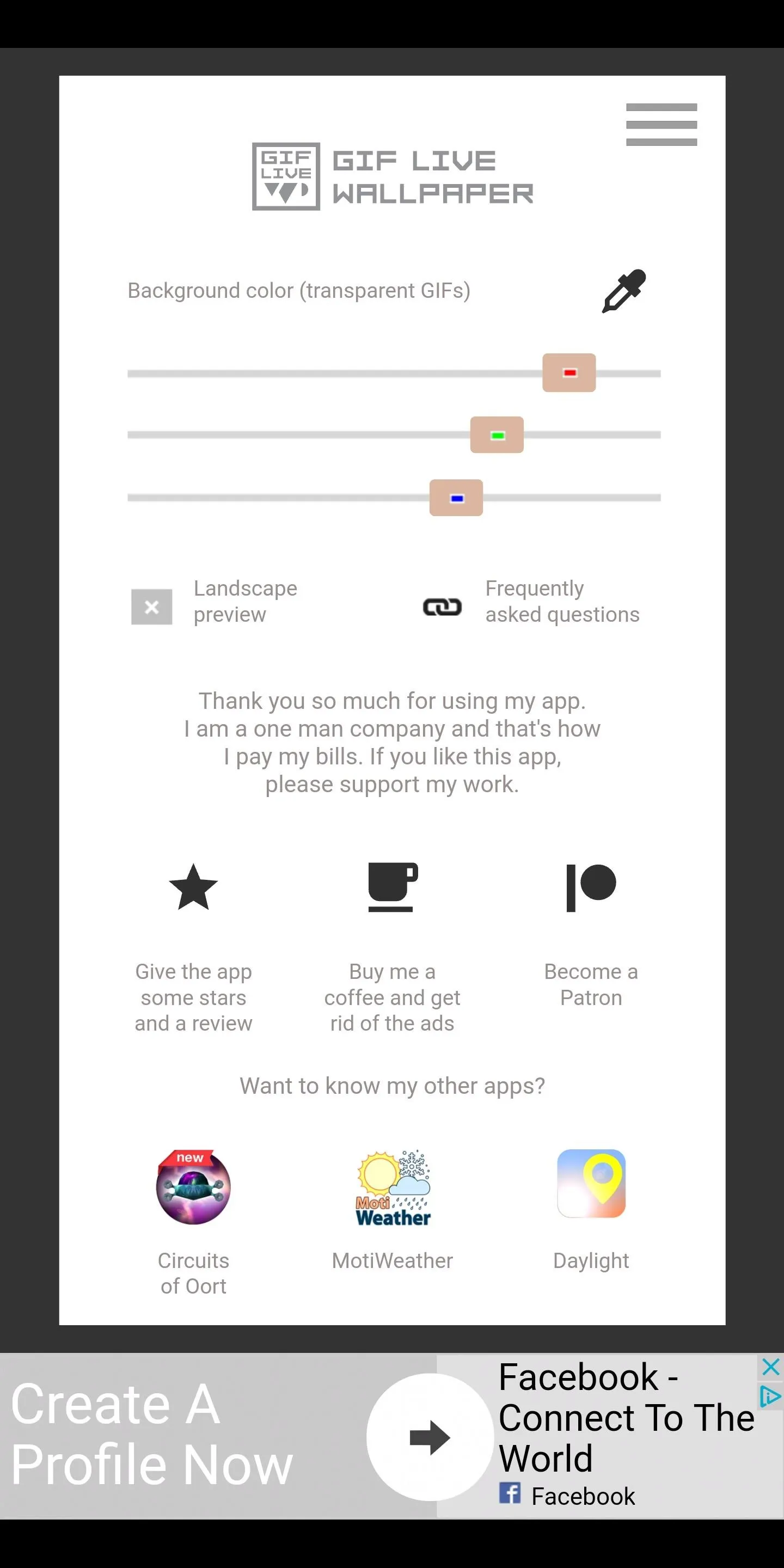Open the eyedropper color picker
784x1568 pixels.
[624, 291]
